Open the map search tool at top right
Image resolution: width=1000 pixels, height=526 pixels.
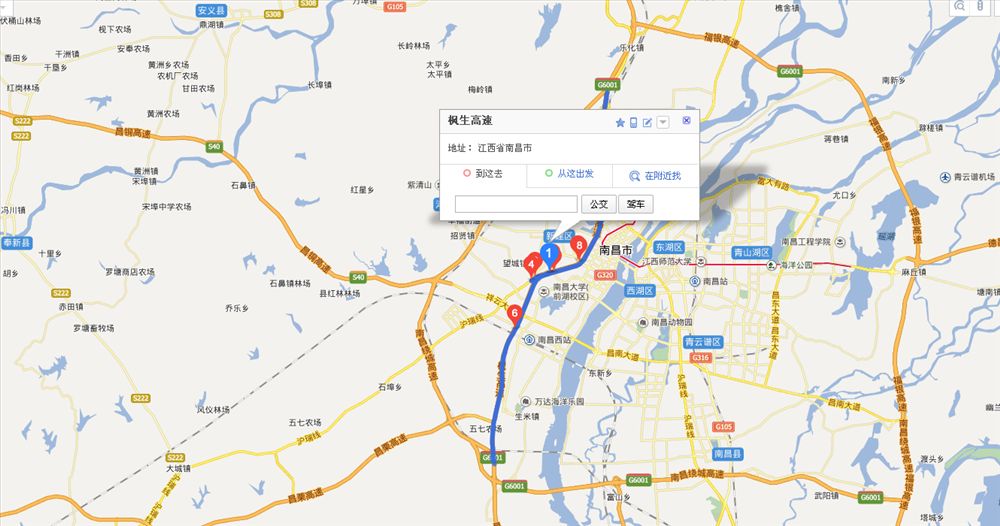coord(960,6)
